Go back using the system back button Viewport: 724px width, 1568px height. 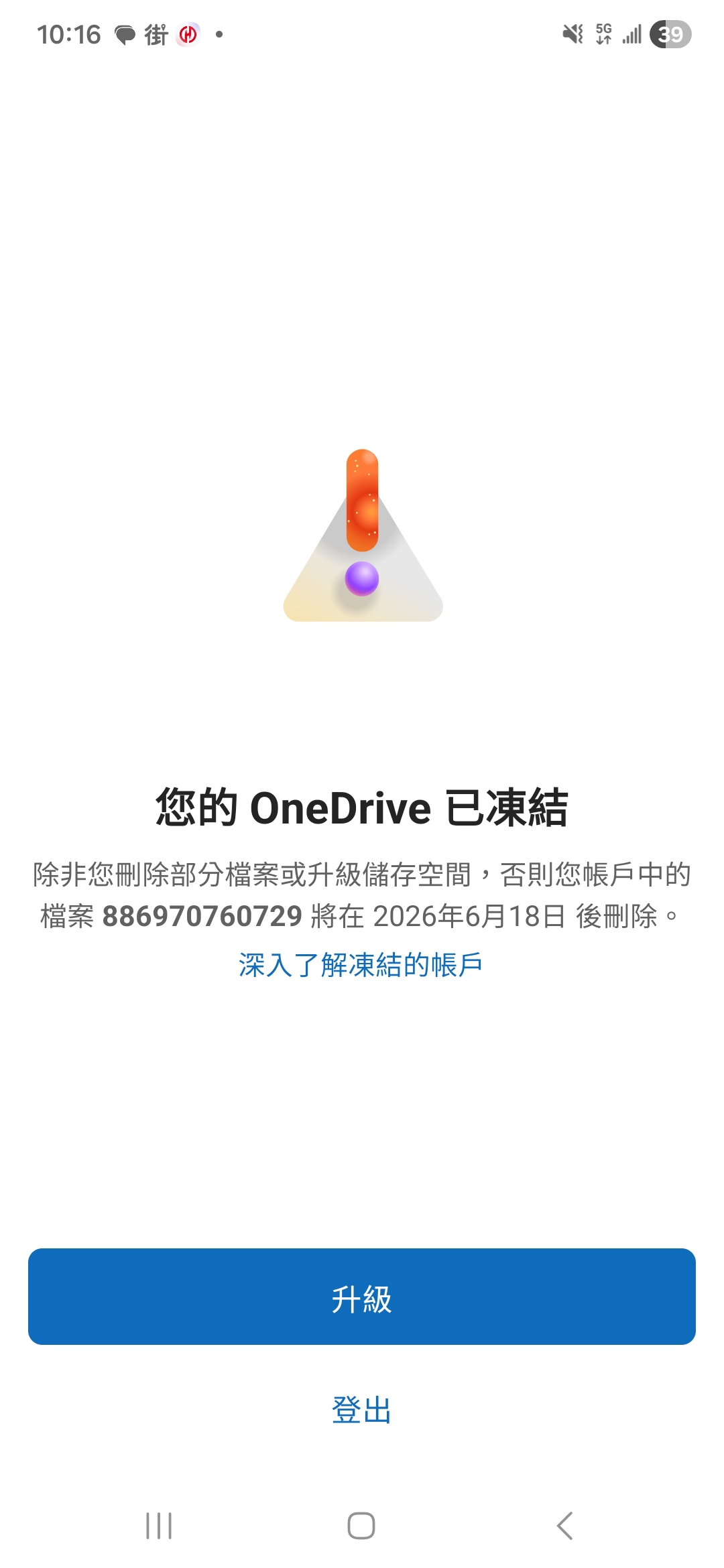click(564, 1526)
